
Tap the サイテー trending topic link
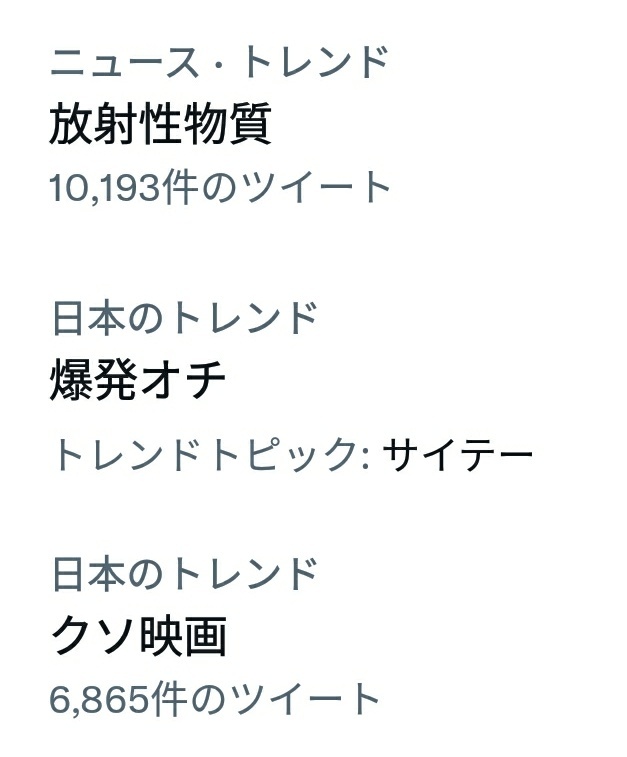tap(457, 455)
